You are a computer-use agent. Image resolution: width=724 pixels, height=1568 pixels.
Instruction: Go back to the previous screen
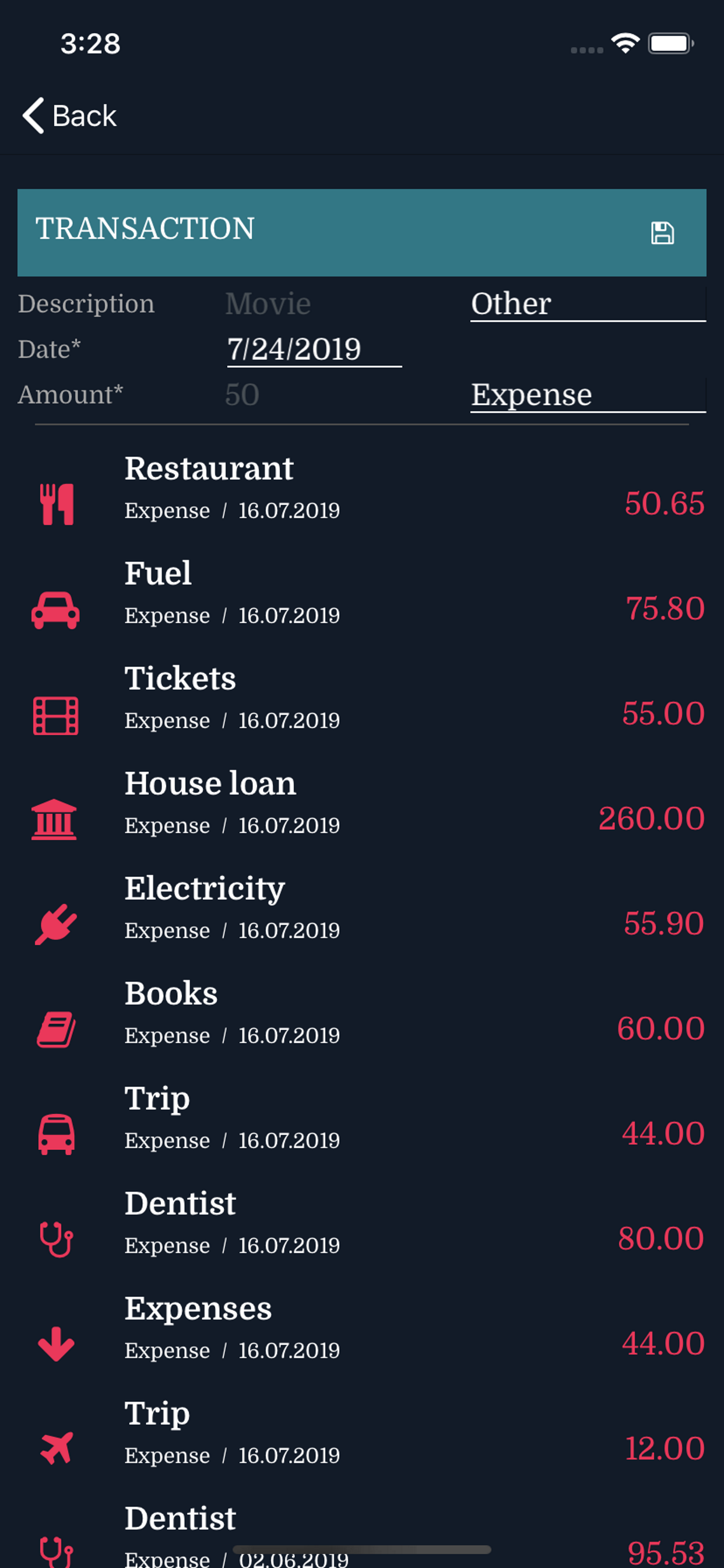[x=69, y=116]
